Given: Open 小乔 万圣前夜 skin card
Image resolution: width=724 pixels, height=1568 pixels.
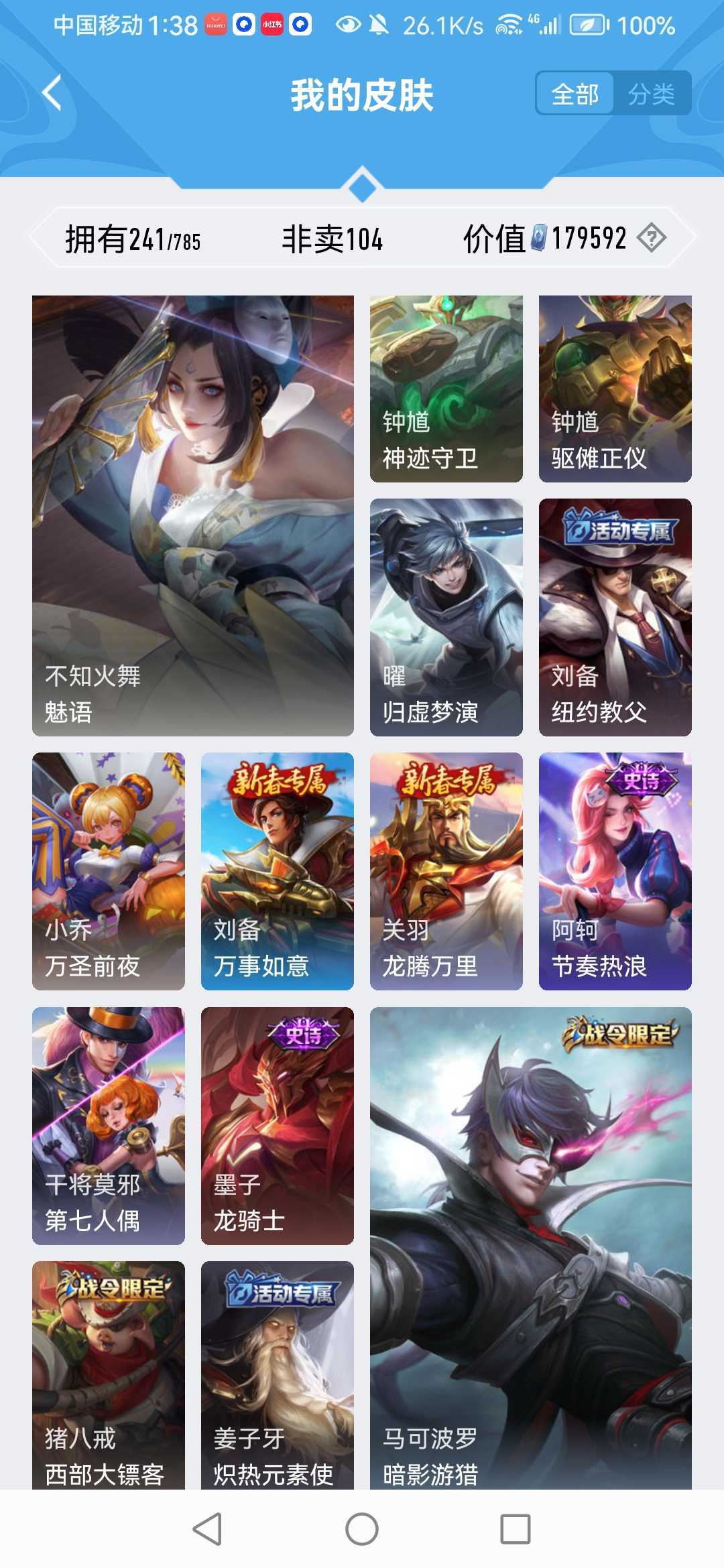Looking at the screenshot, I should 109,871.
